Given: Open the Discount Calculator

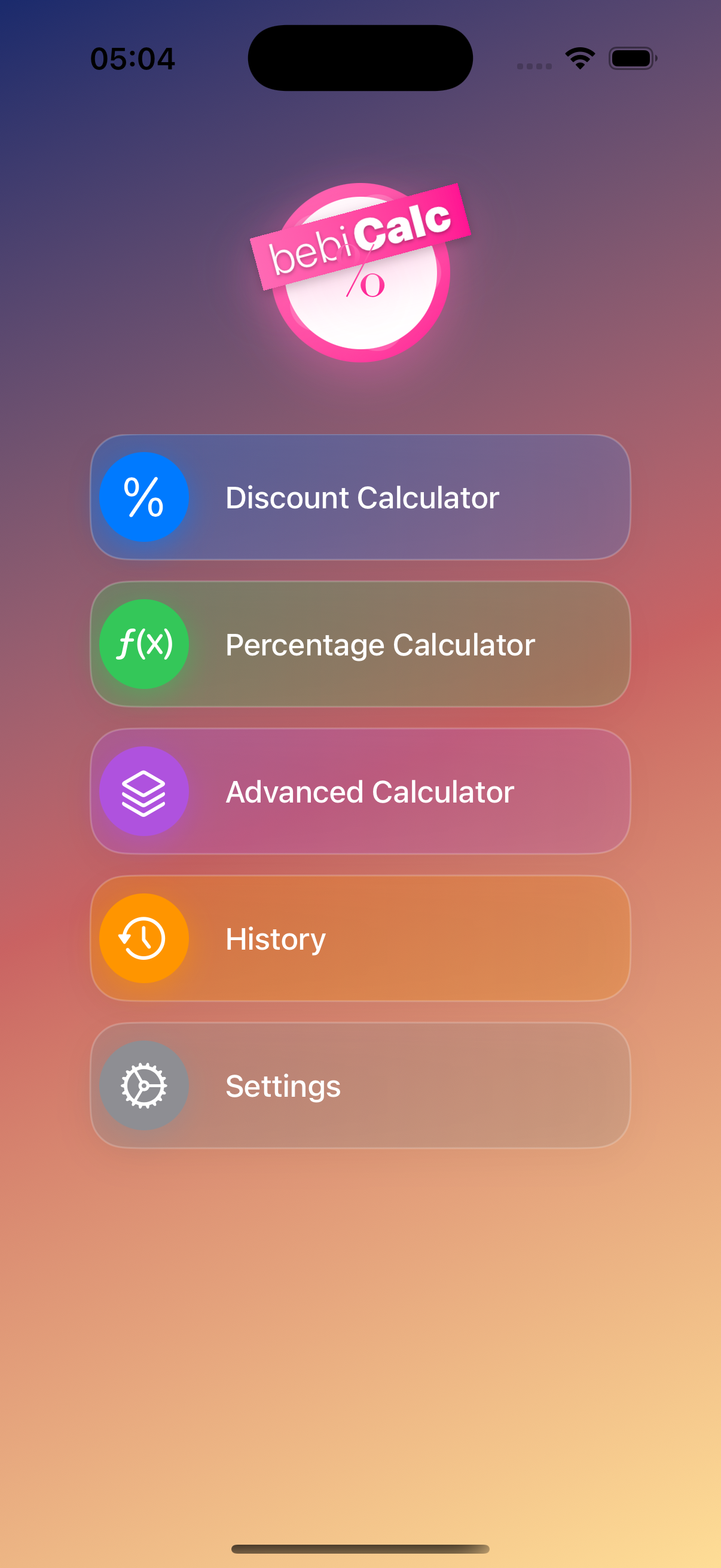Looking at the screenshot, I should [x=360, y=498].
